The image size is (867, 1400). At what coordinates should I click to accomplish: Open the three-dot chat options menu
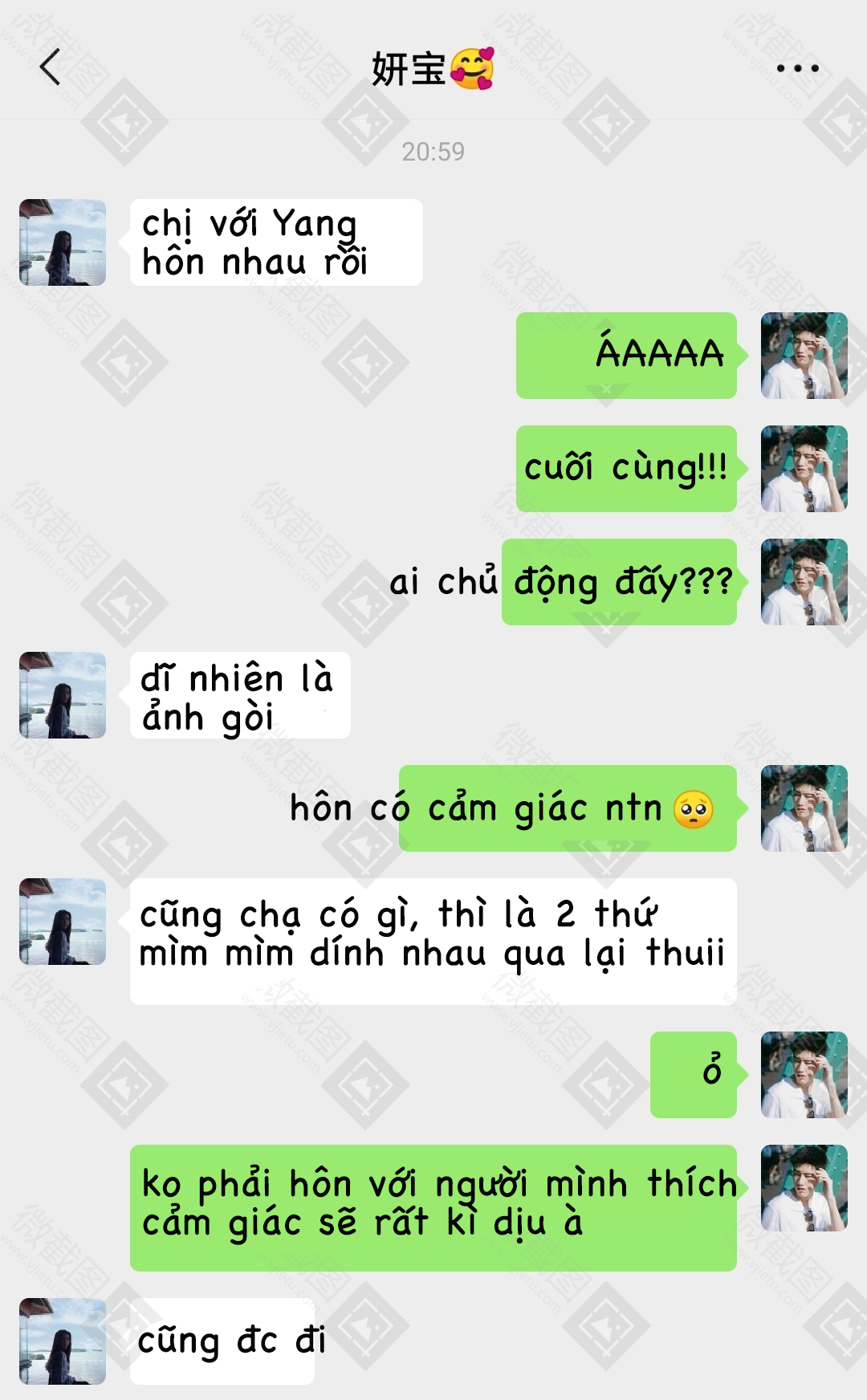797,68
